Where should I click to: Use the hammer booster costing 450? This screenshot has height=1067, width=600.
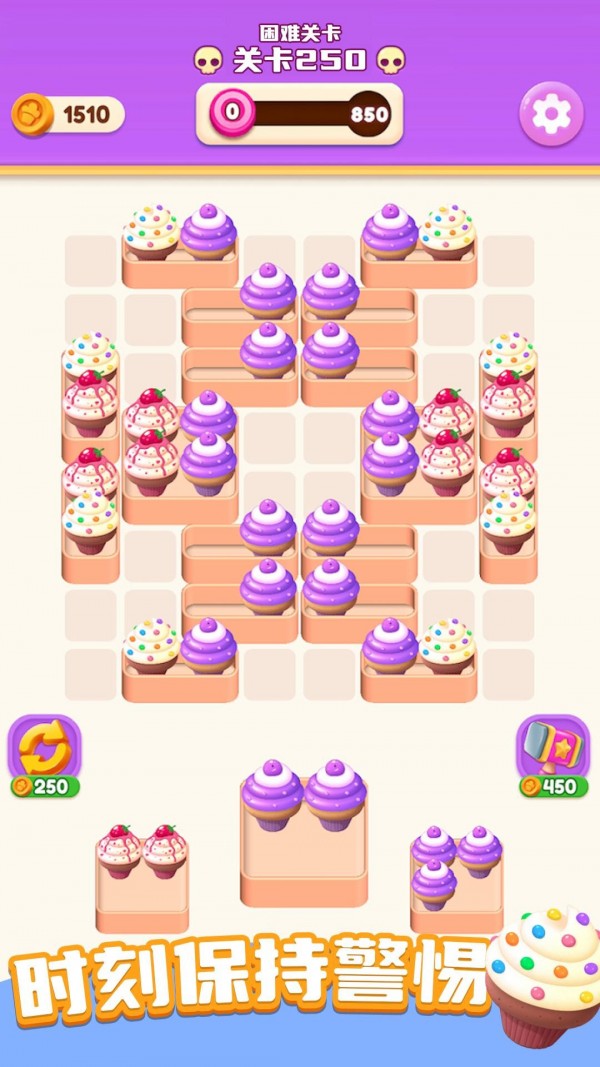pos(553,748)
